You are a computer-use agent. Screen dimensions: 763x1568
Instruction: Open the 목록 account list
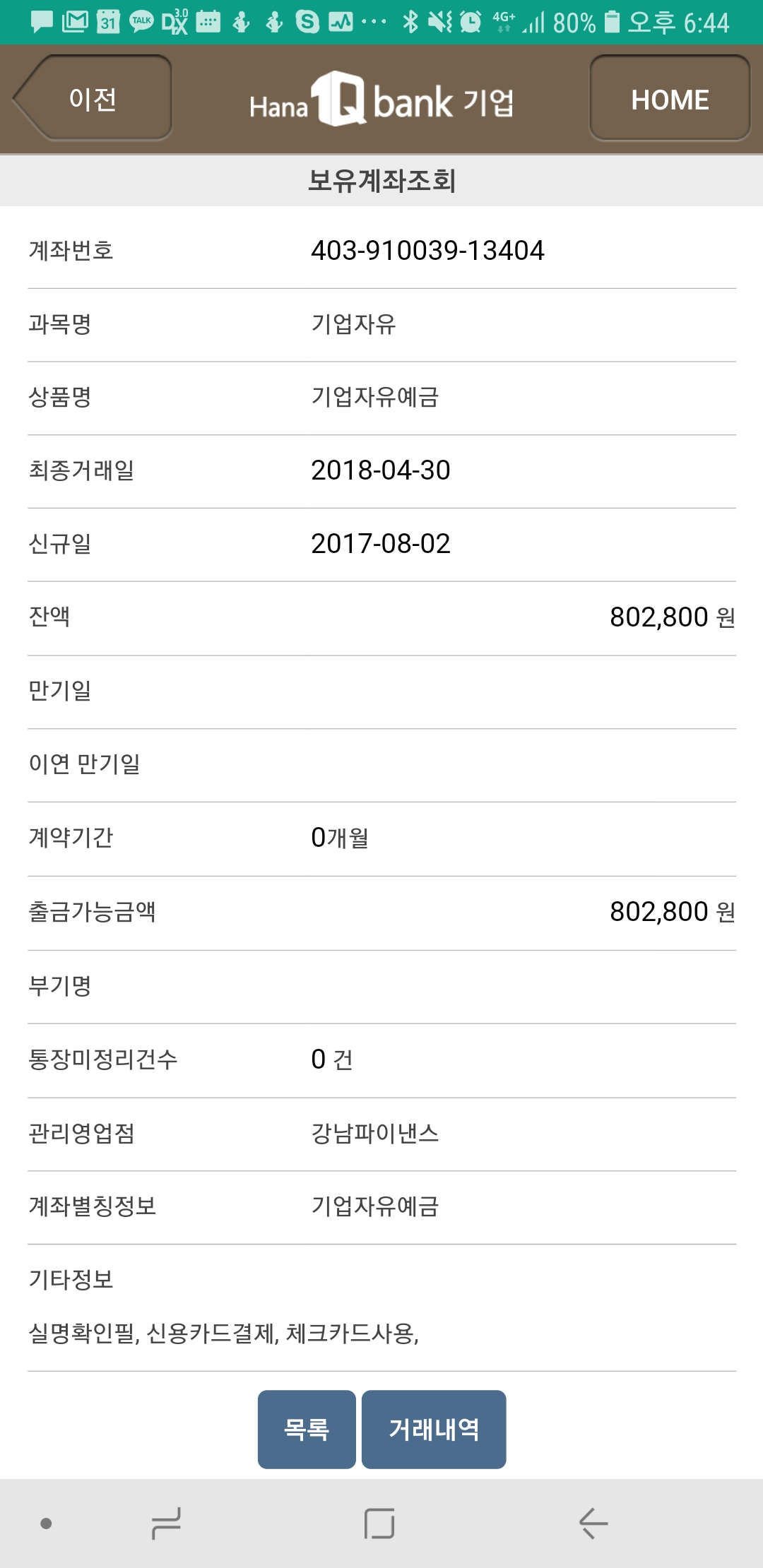click(x=307, y=1430)
